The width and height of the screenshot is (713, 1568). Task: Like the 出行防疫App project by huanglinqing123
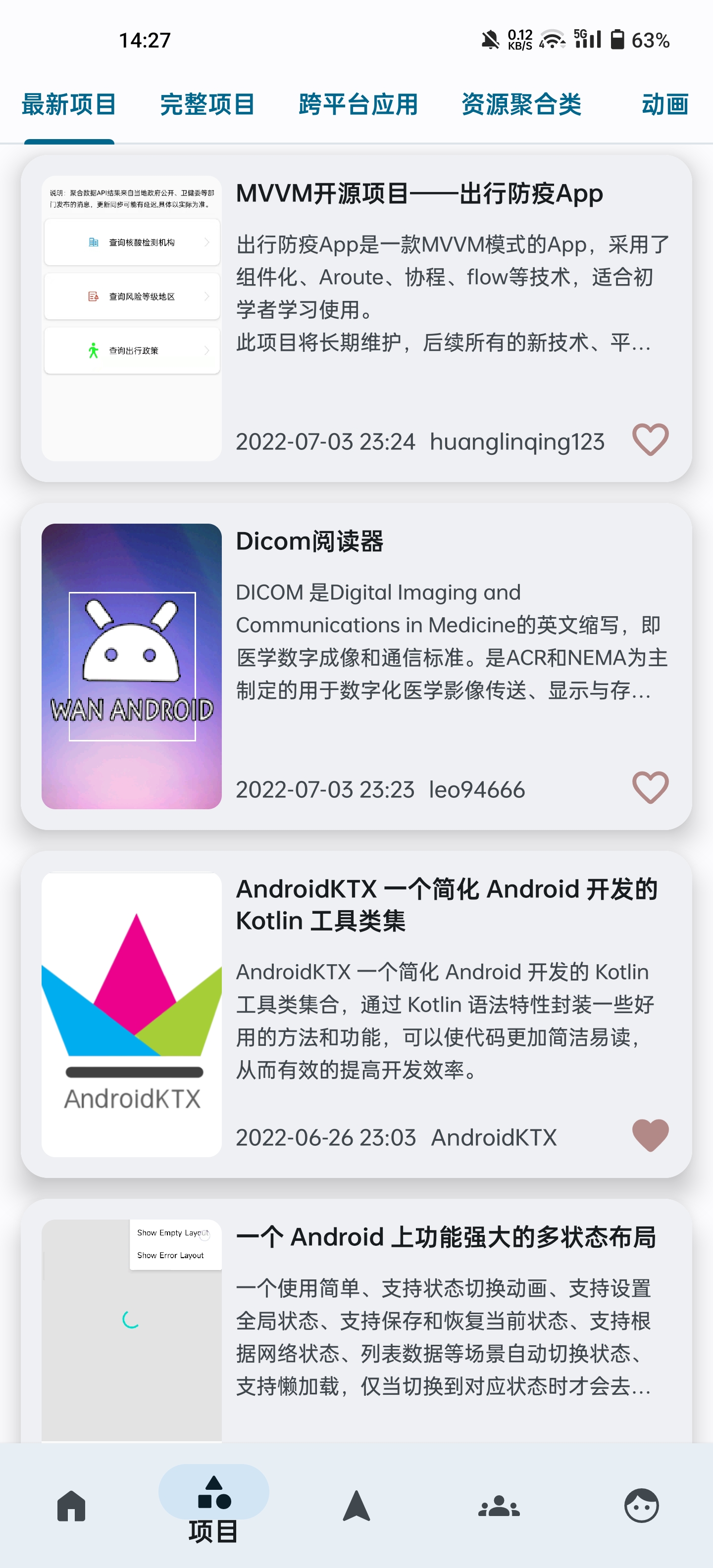point(650,440)
